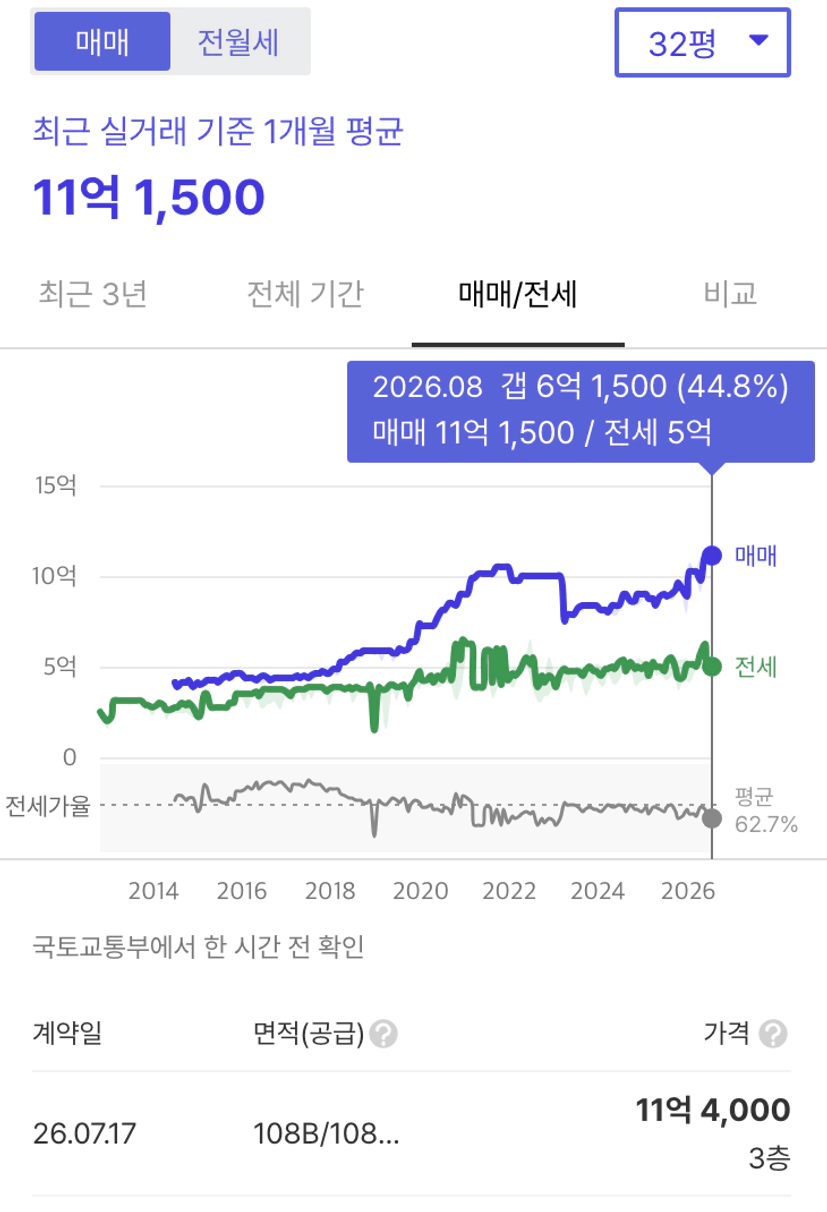Tap the help icon beside 가격
This screenshot has height=1212, width=827.
click(773, 1034)
